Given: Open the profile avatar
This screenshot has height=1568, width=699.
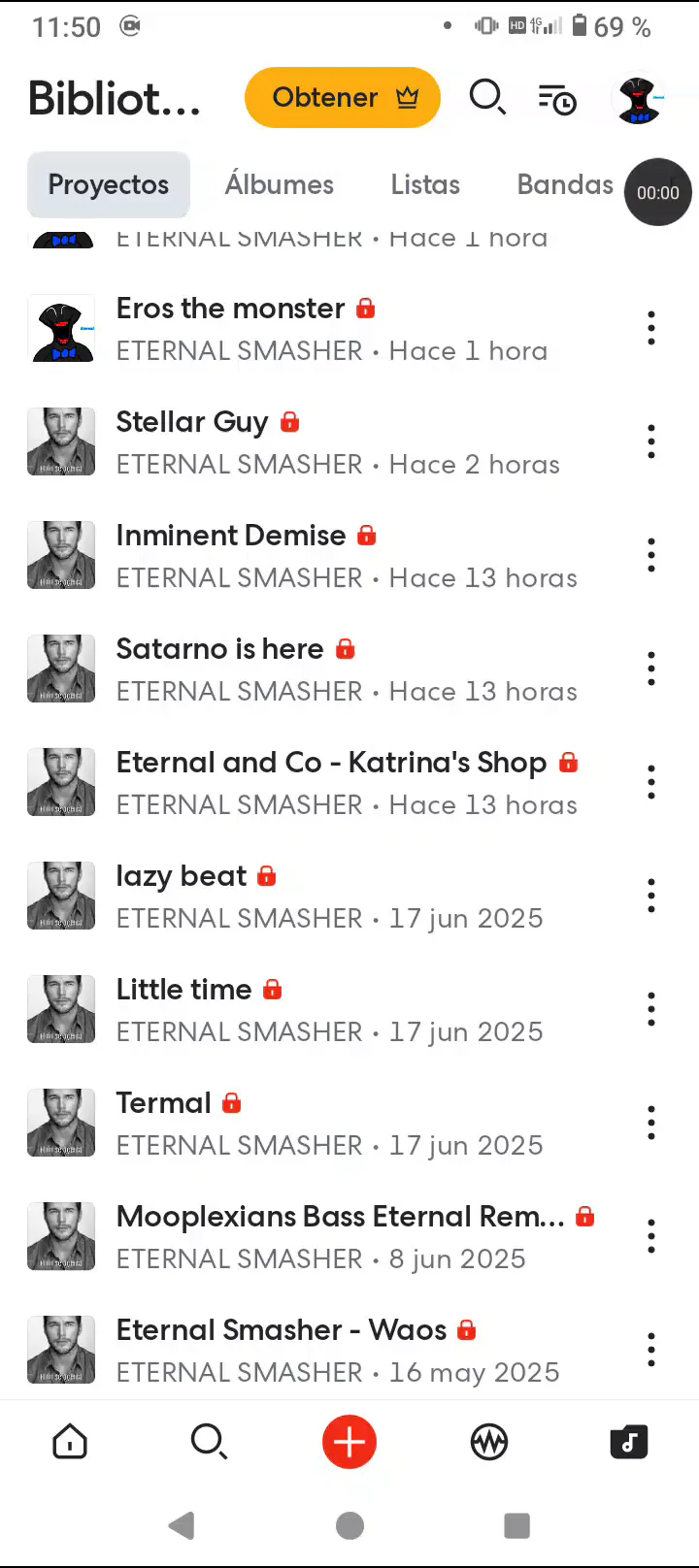Looking at the screenshot, I should [639, 99].
